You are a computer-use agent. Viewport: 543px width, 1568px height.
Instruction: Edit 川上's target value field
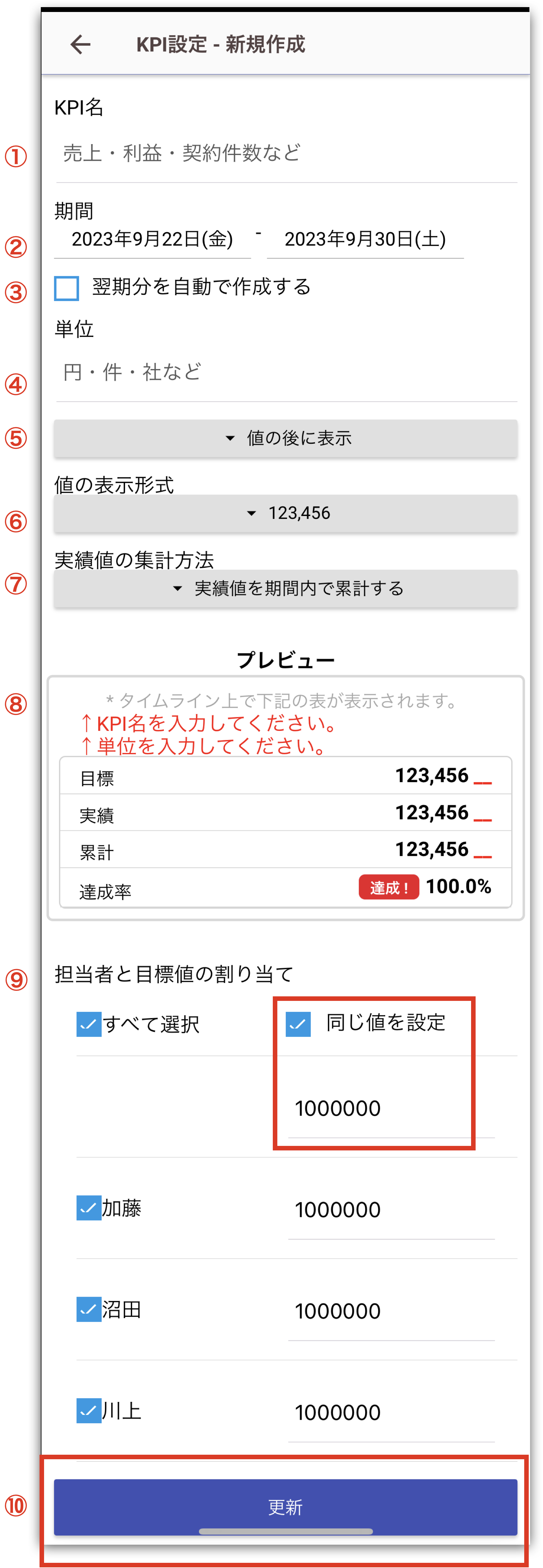point(390,1413)
